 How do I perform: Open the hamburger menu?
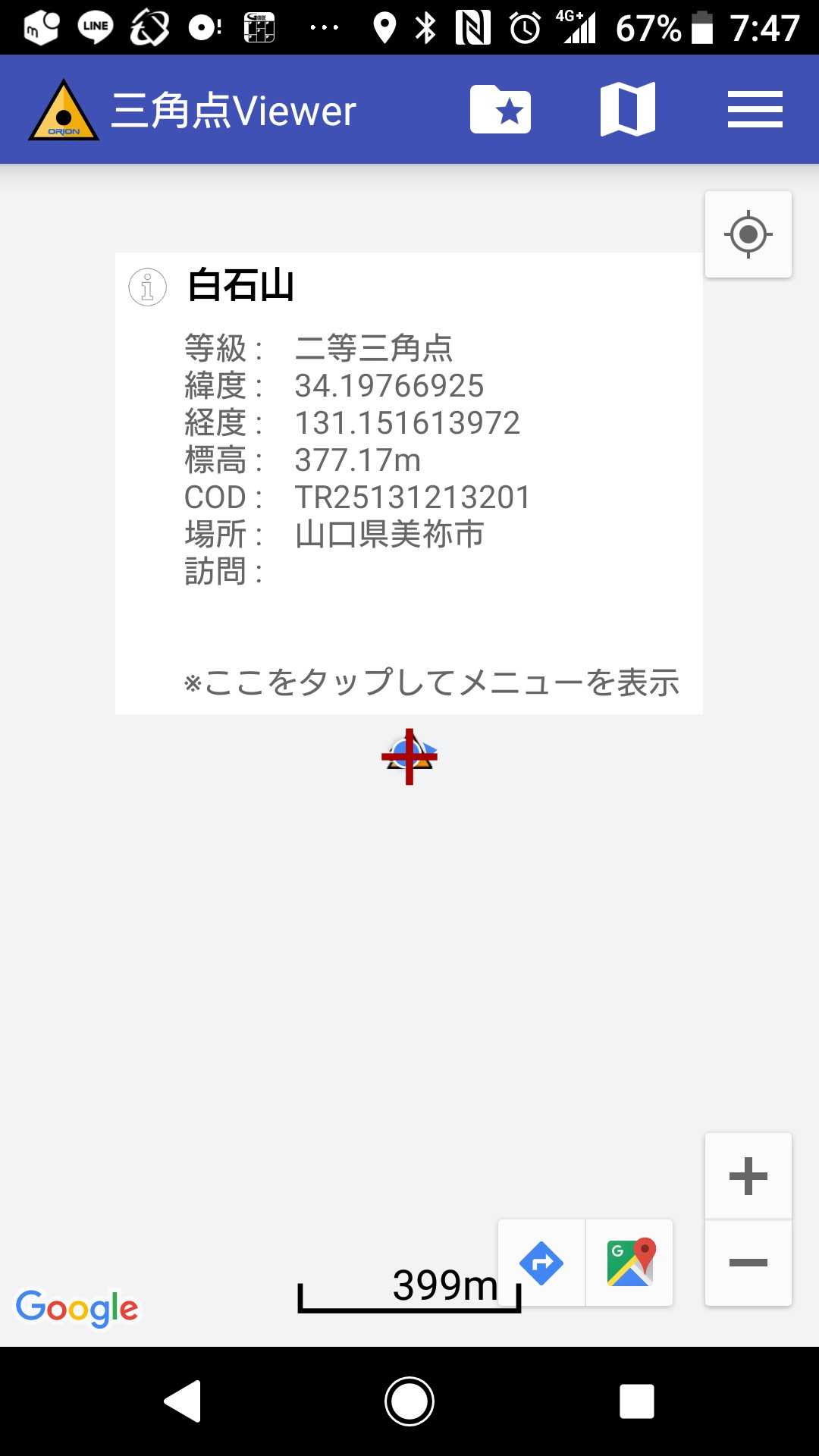click(x=755, y=110)
